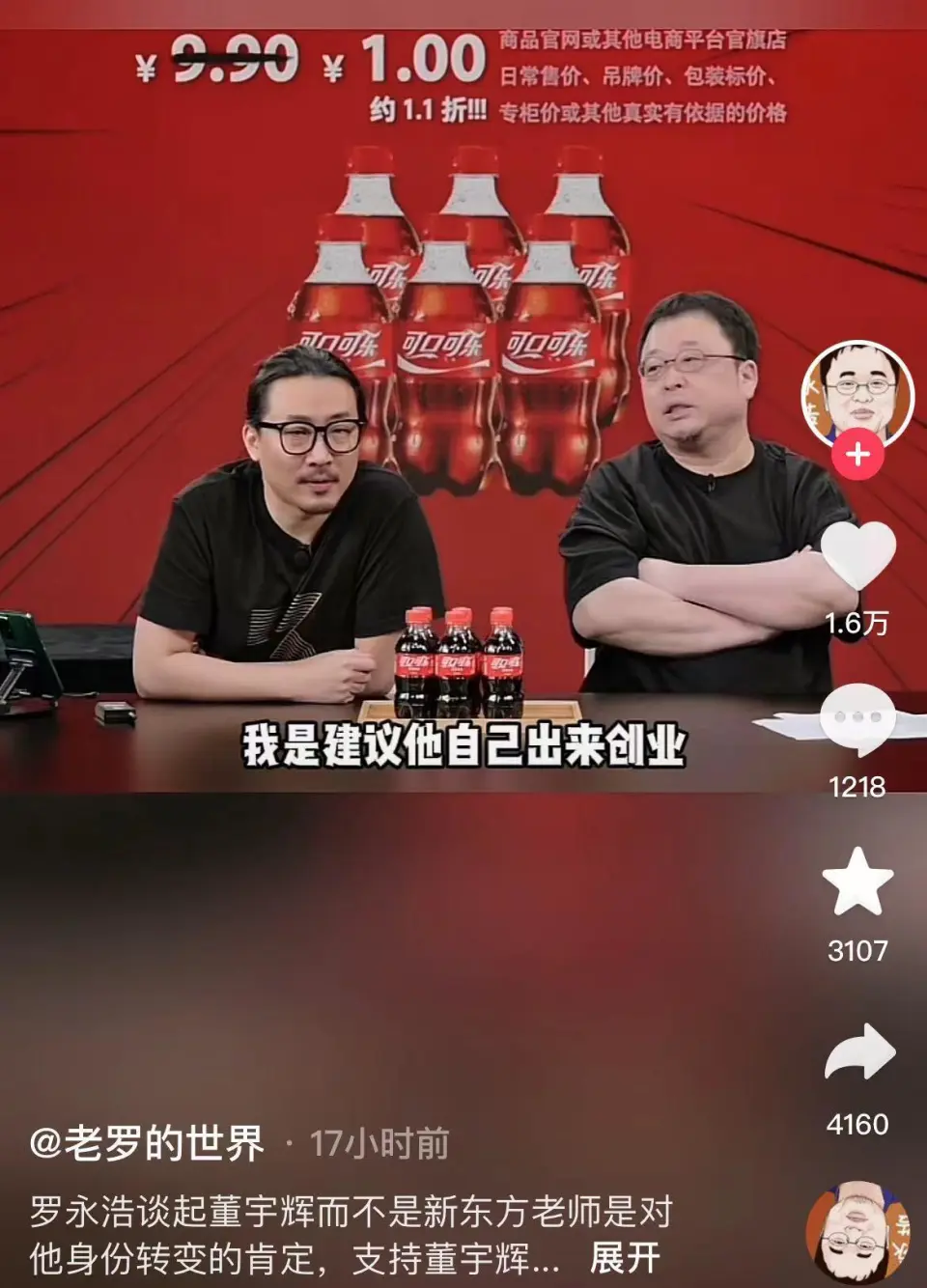Open the spinning music disc
Screen dimensions: 927x1288
click(857, 1236)
